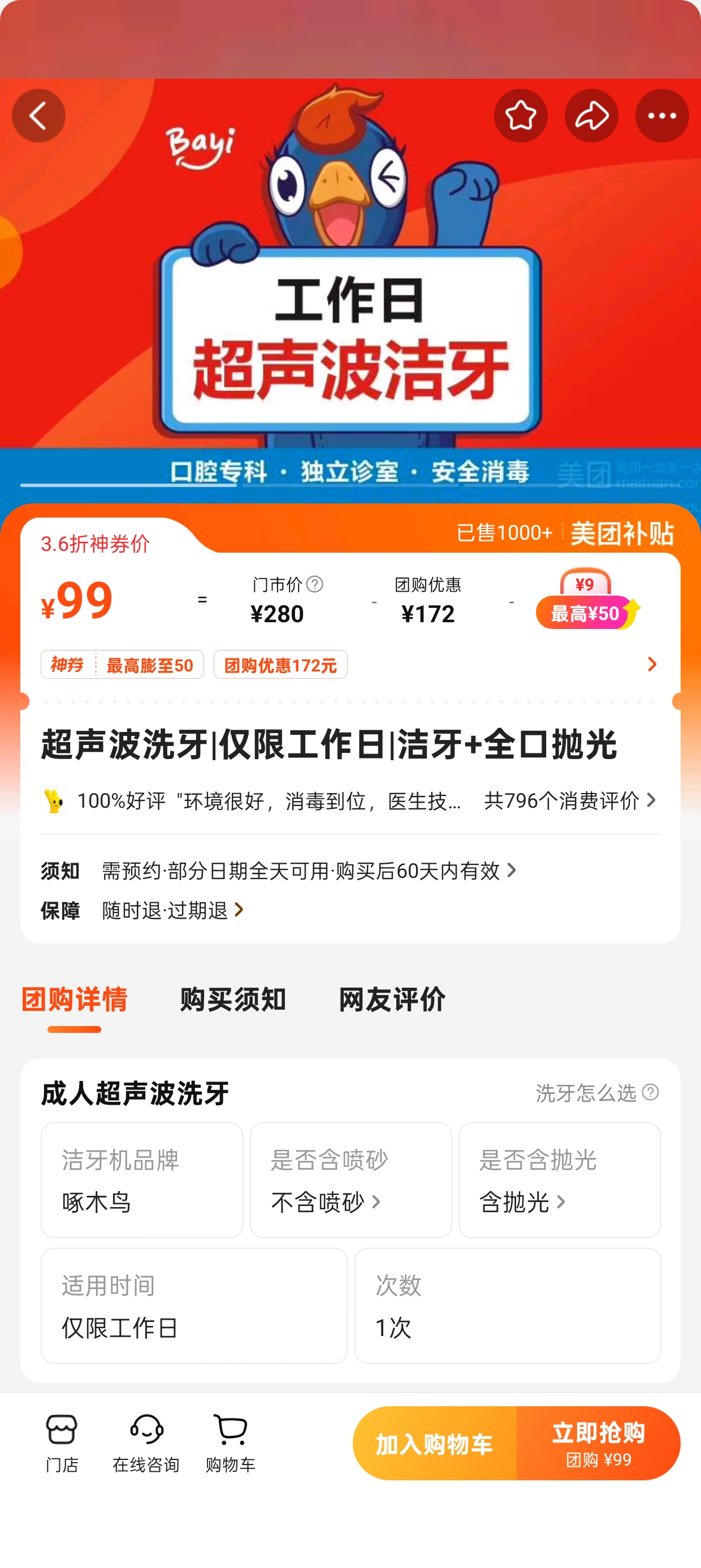Buy now with 立即抢购 for ¥99
Screen dimensions: 701x1568
(x=598, y=1443)
